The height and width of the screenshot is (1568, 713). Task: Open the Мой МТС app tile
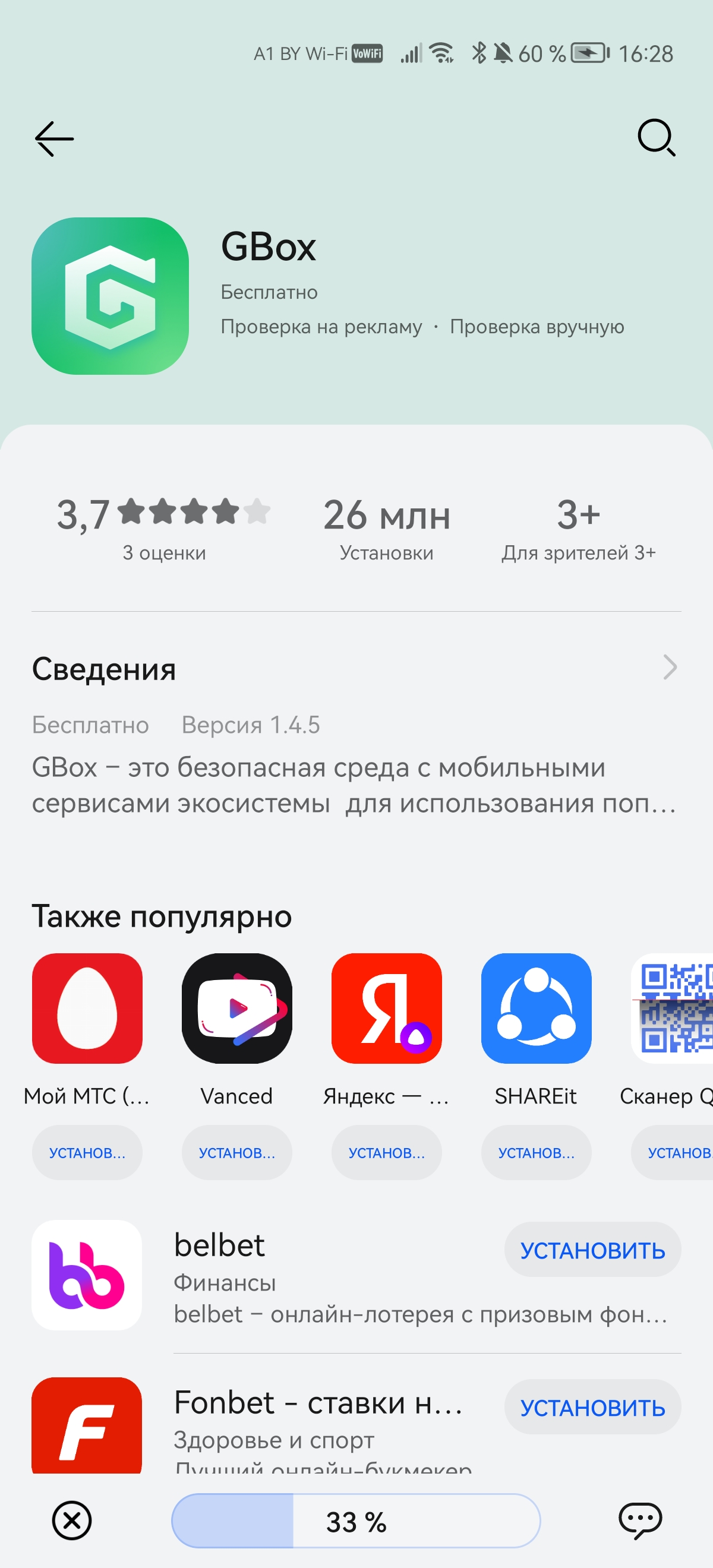(87, 1008)
